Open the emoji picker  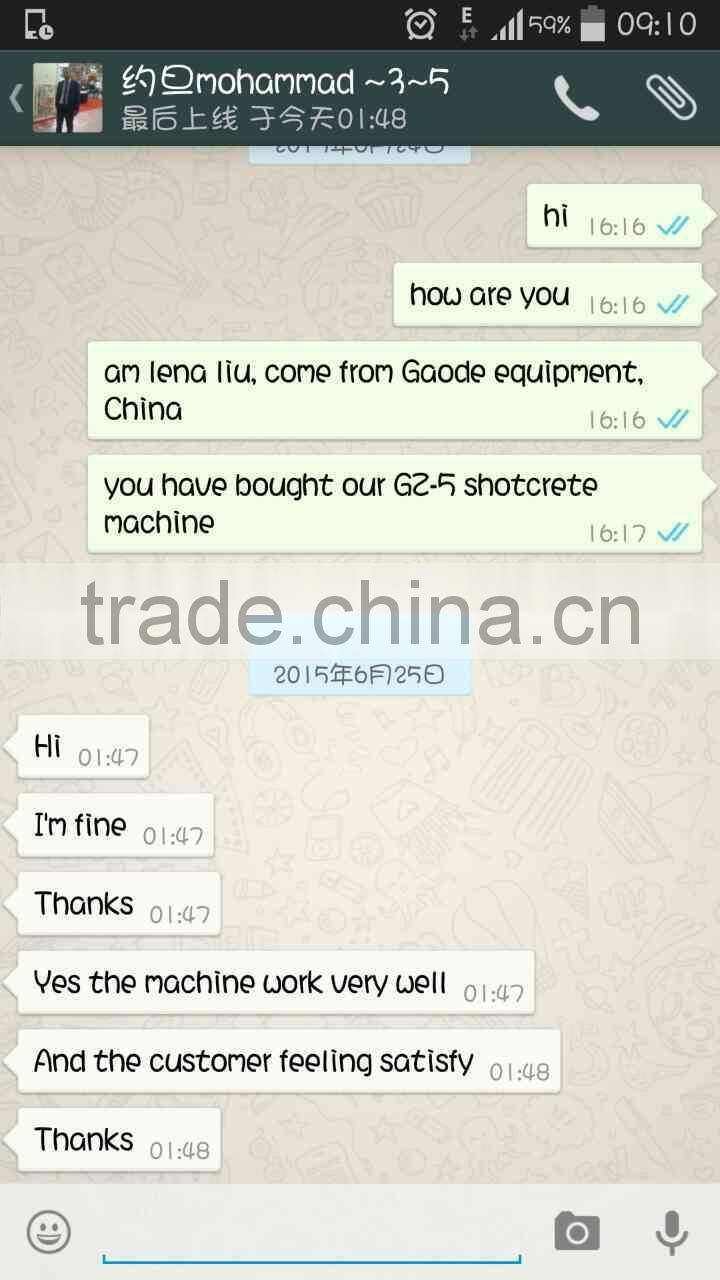pyautogui.click(x=48, y=1232)
